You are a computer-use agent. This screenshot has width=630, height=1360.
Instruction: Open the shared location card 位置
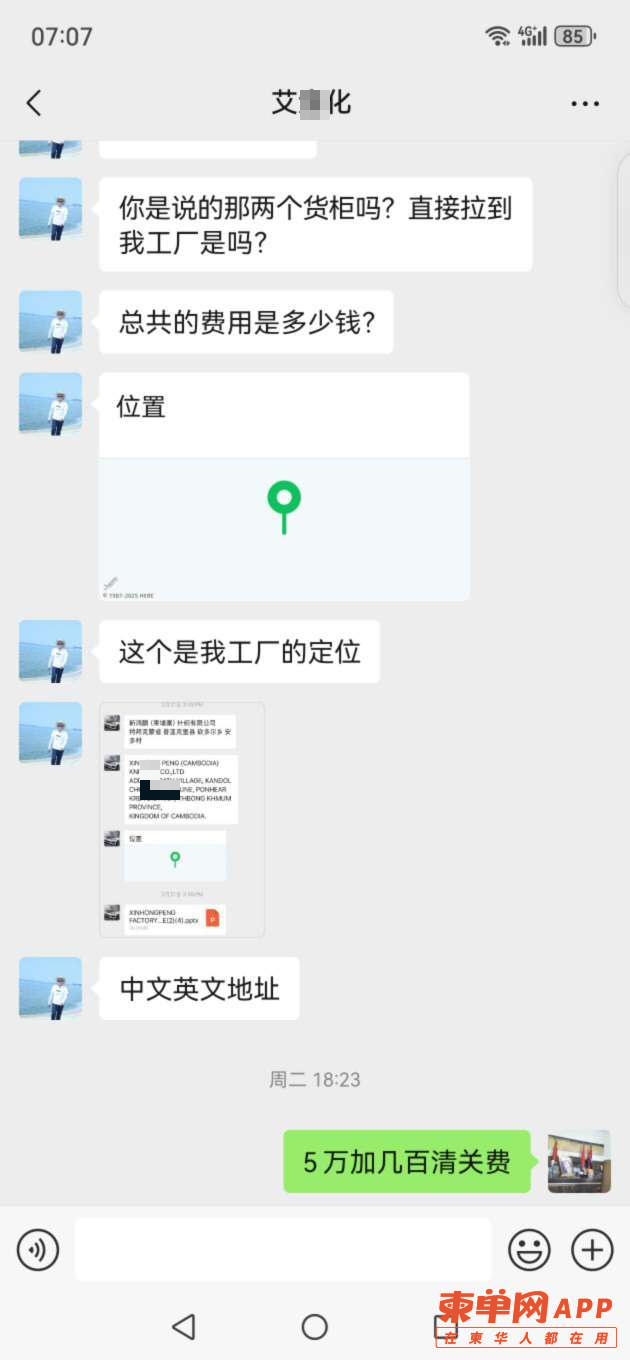click(x=284, y=487)
